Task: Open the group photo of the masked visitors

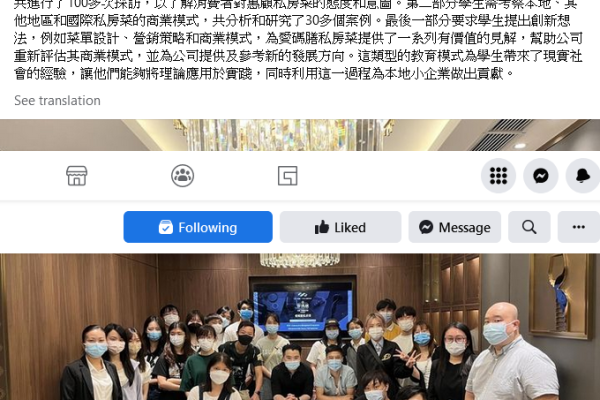Action: tap(300, 330)
